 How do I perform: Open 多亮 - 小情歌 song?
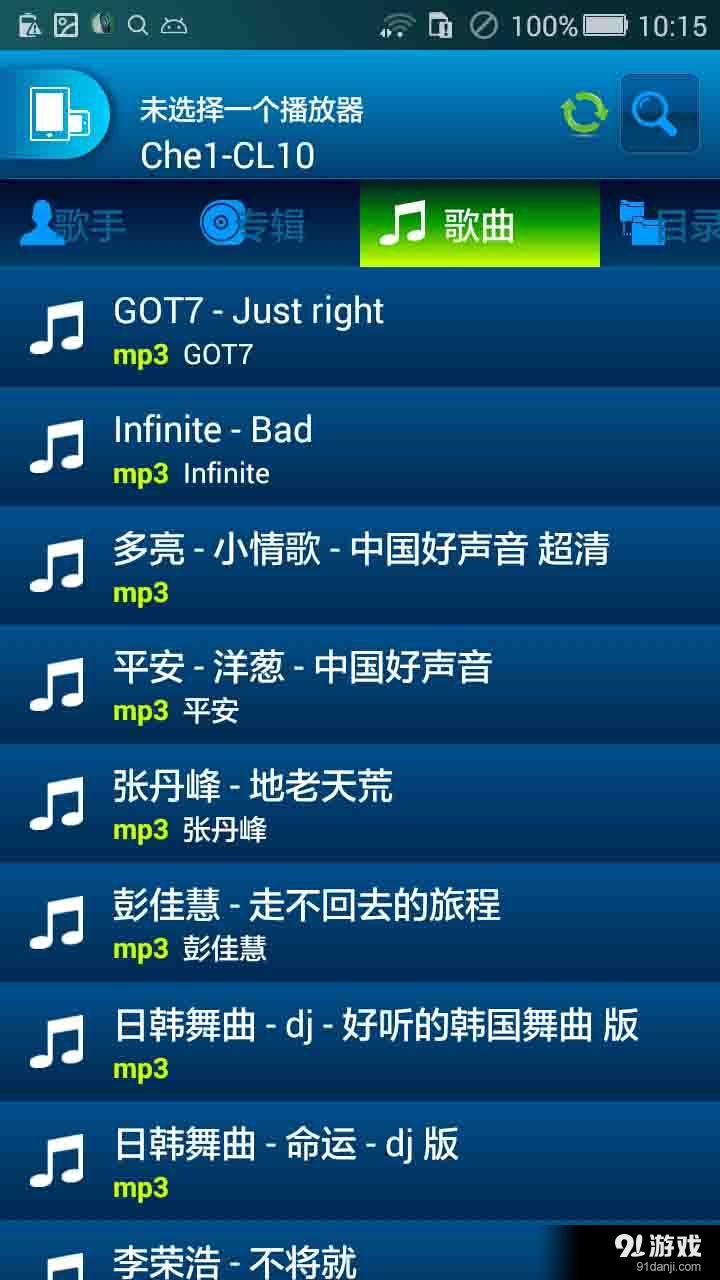coord(360,566)
